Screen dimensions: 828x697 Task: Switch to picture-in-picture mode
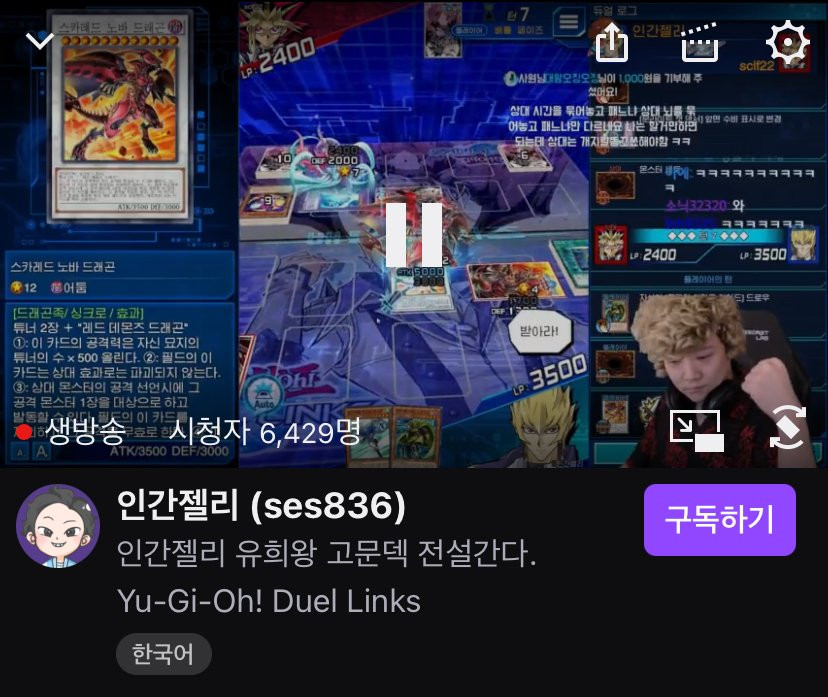pos(697,429)
